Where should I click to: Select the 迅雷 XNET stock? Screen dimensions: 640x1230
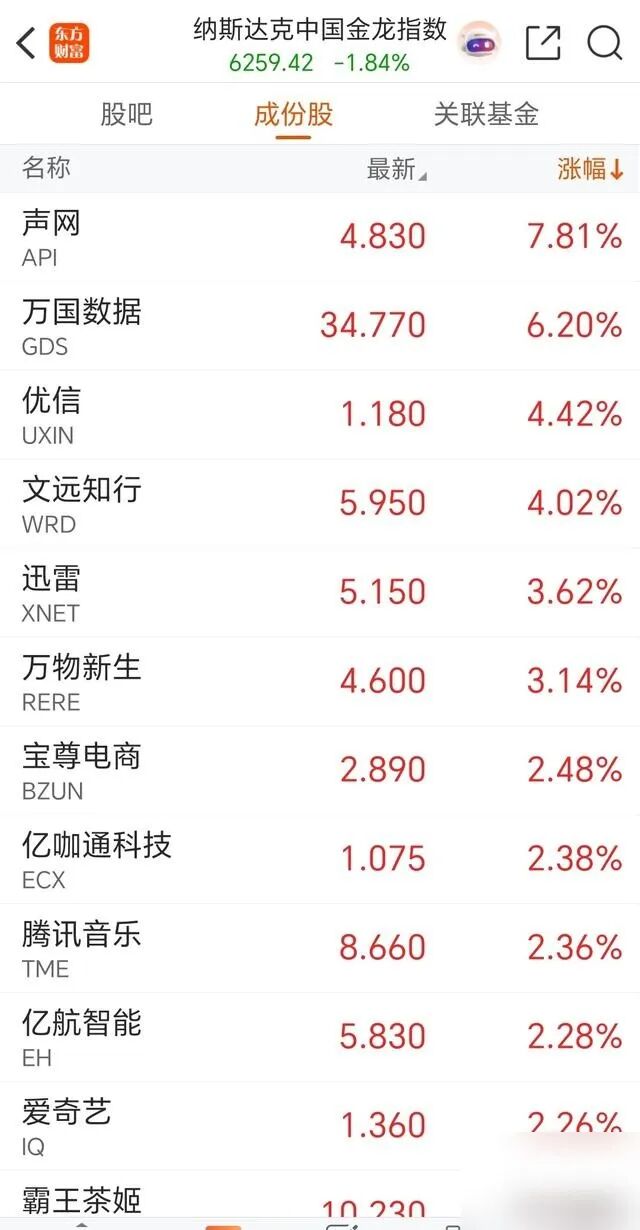click(x=320, y=593)
